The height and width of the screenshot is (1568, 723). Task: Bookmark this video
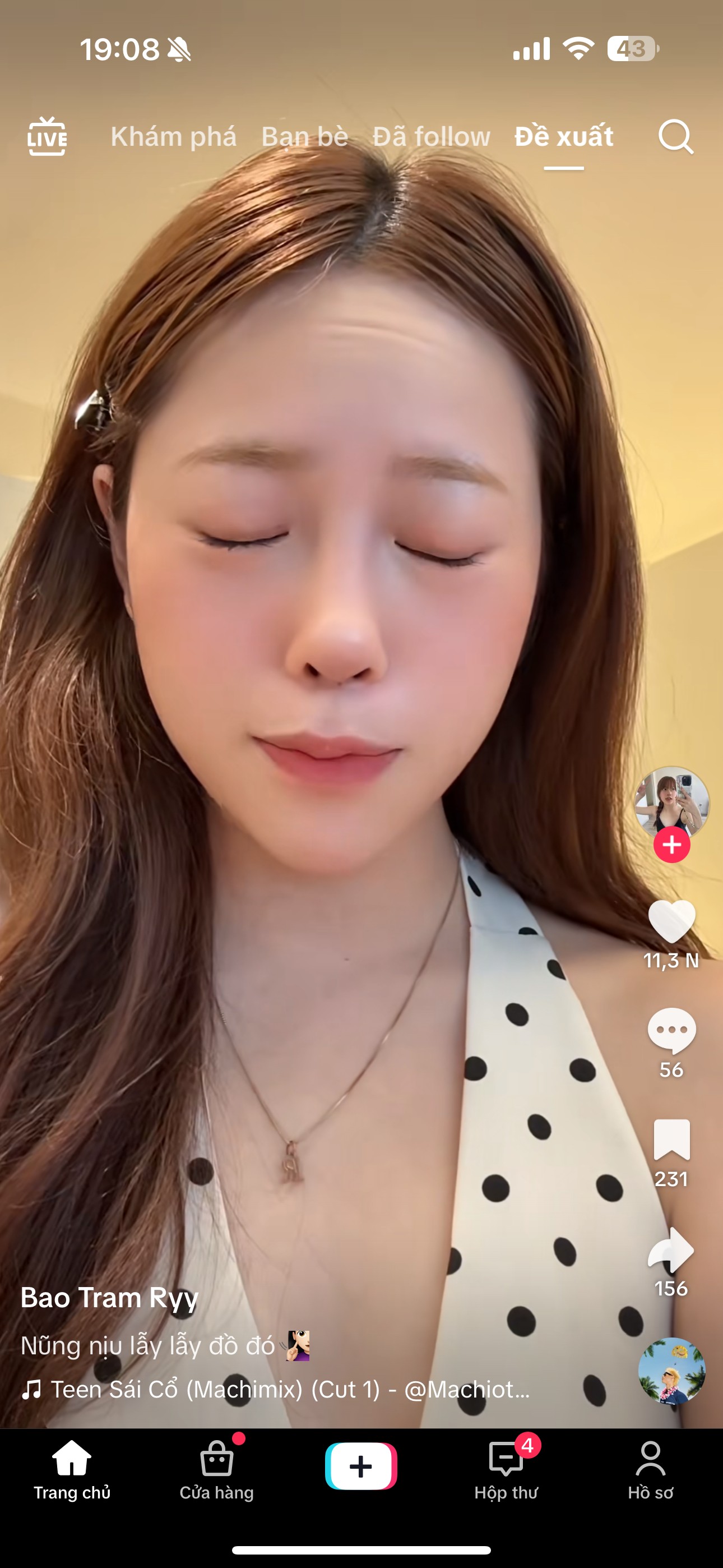click(672, 1140)
